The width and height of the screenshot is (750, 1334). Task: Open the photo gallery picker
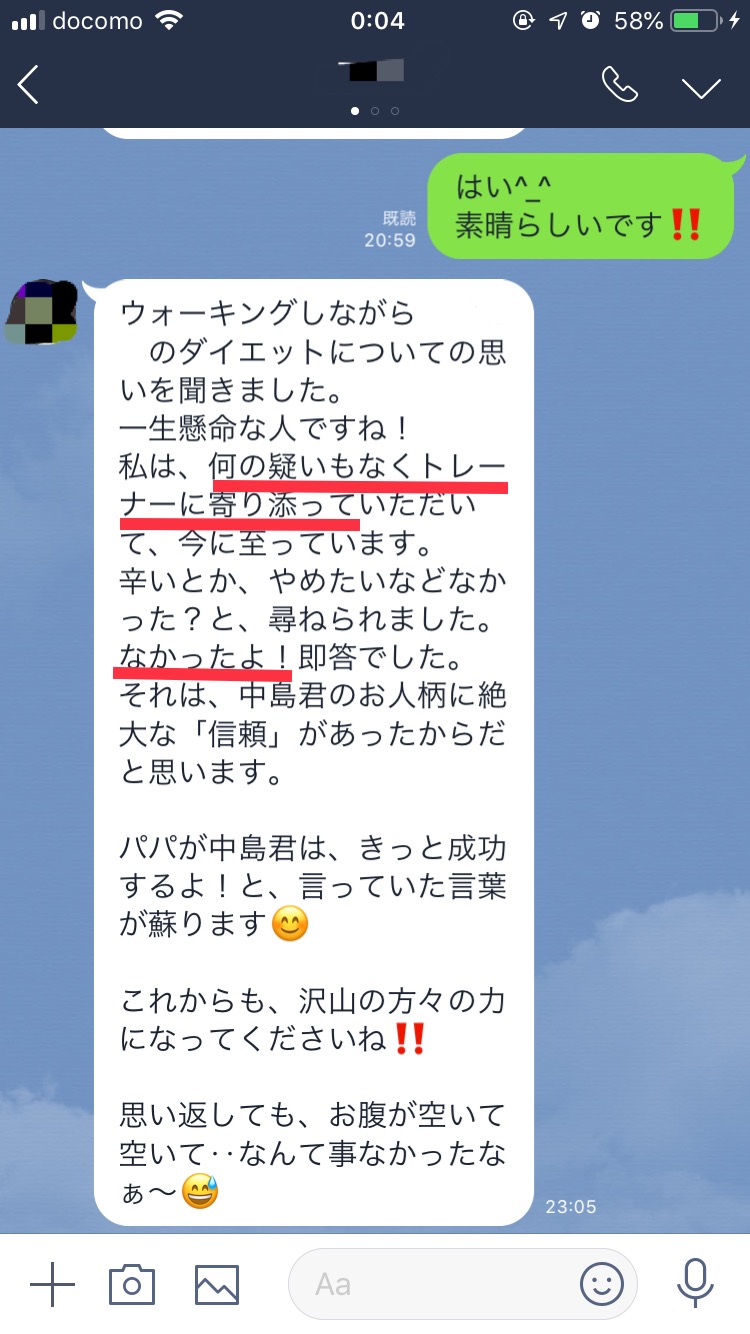pyautogui.click(x=217, y=1283)
